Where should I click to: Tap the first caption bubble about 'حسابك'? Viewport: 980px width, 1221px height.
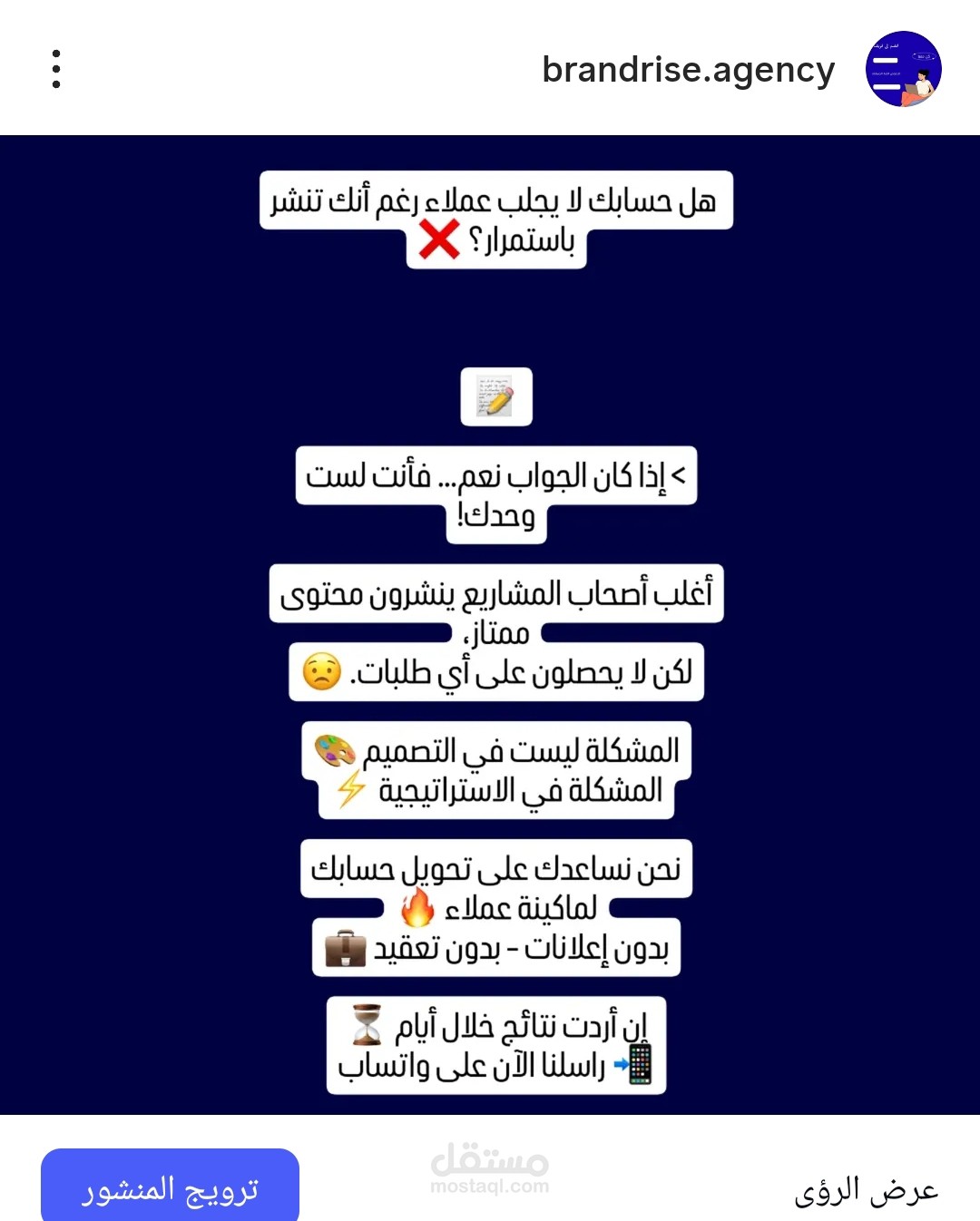click(x=495, y=200)
